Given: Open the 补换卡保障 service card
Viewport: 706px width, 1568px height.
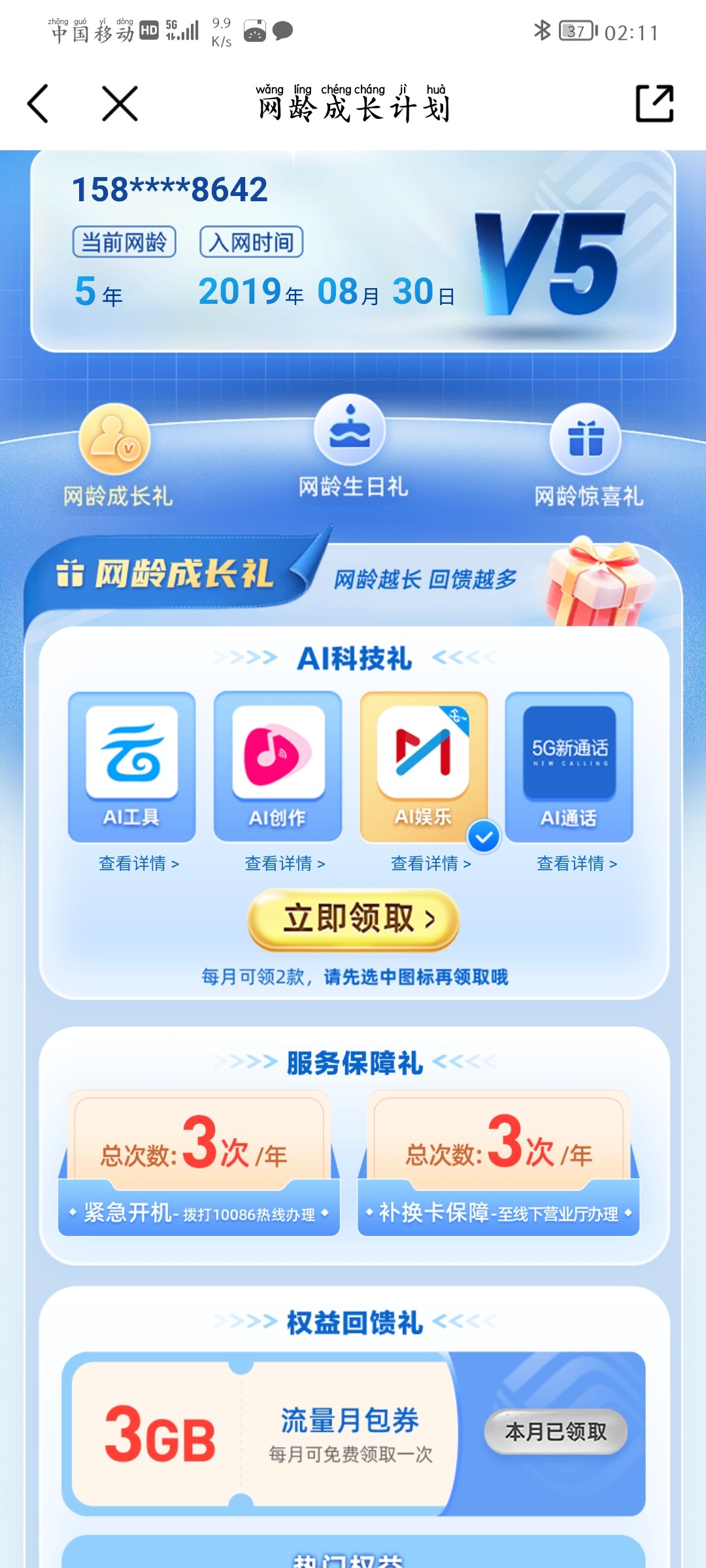Looking at the screenshot, I should [x=498, y=1163].
